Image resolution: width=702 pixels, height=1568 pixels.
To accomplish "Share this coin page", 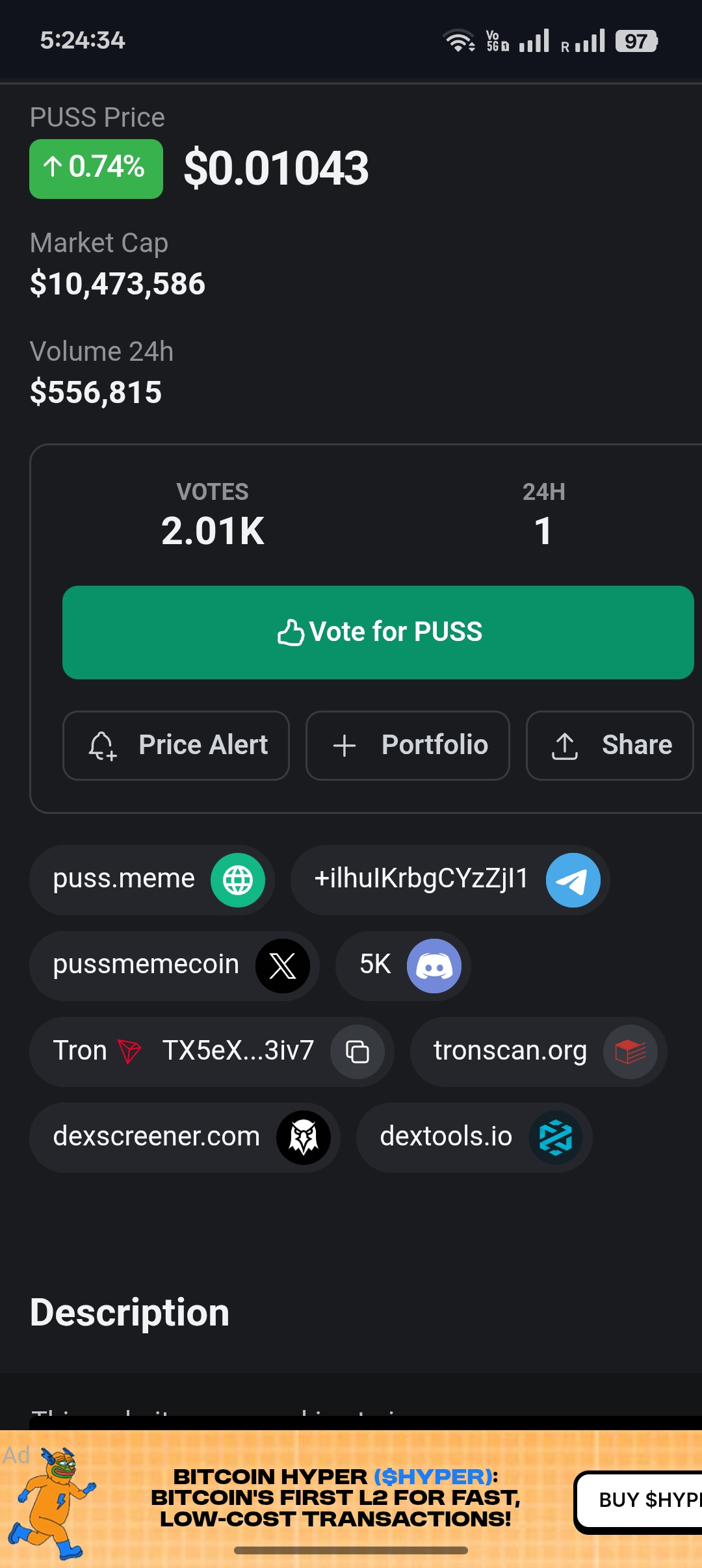I will [610, 745].
